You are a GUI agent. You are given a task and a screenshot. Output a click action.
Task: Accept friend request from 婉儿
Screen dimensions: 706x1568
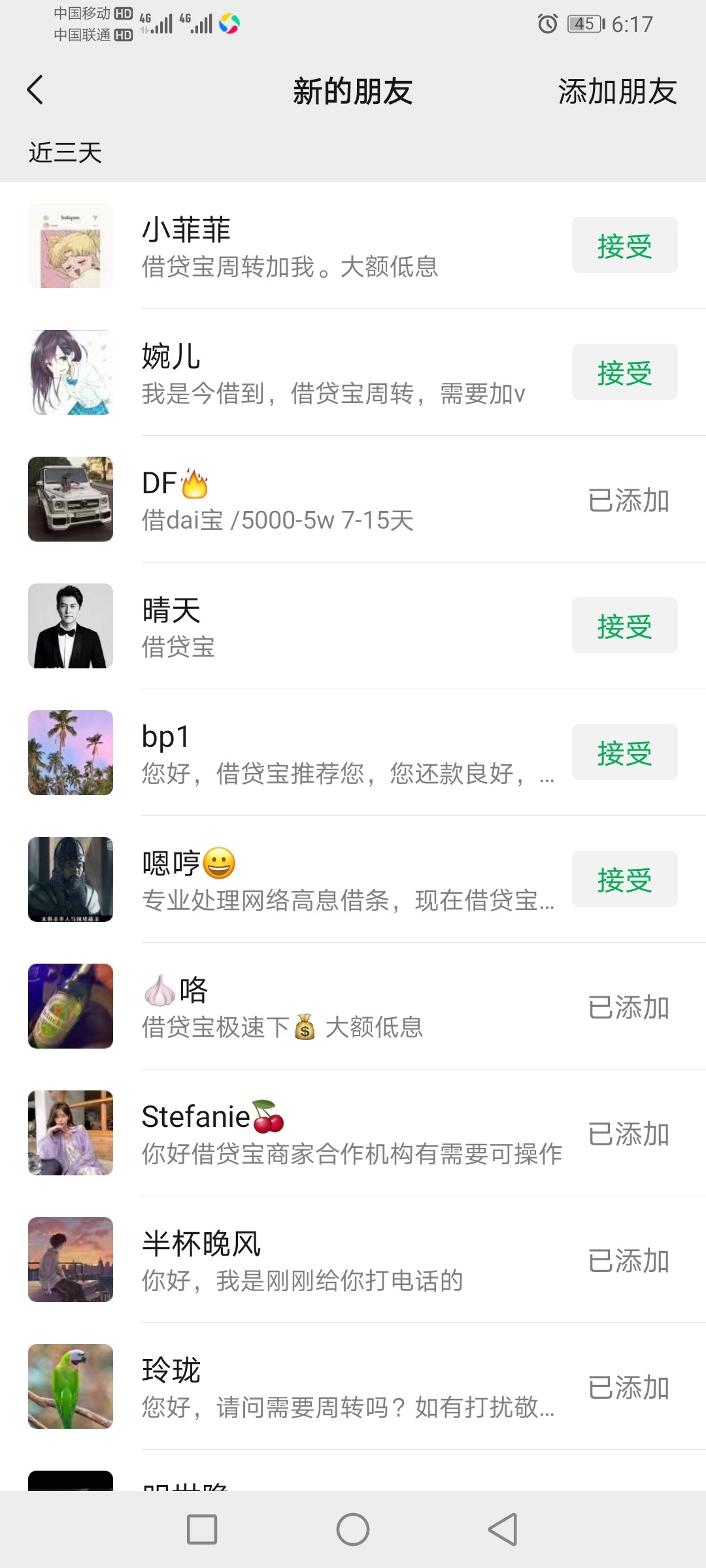(x=624, y=372)
